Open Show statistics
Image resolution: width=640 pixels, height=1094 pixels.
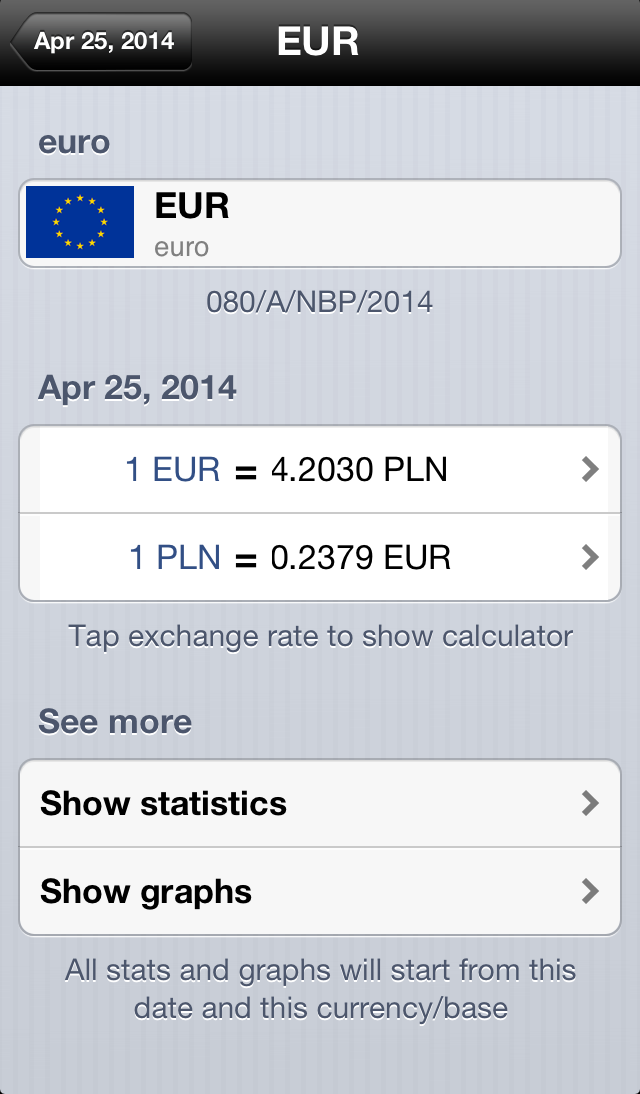click(x=320, y=803)
